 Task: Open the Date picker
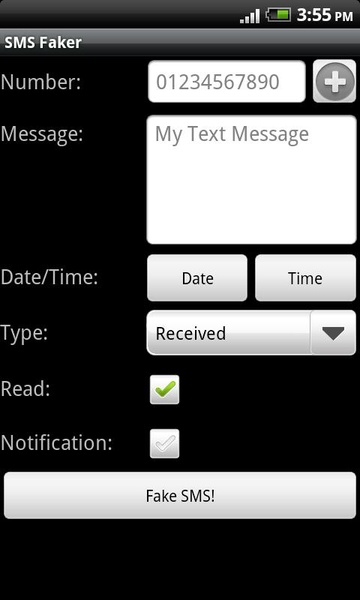(197, 278)
